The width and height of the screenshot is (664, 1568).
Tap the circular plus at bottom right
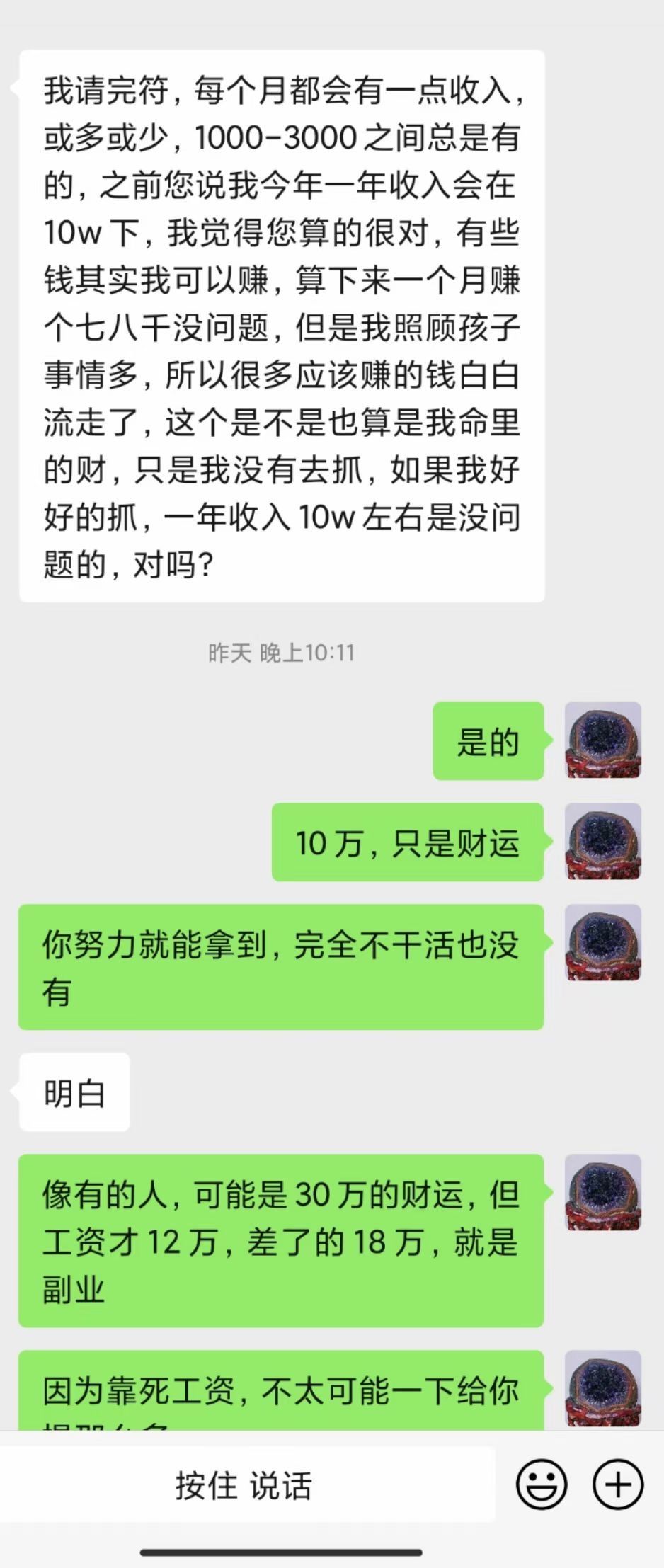coord(617,1484)
